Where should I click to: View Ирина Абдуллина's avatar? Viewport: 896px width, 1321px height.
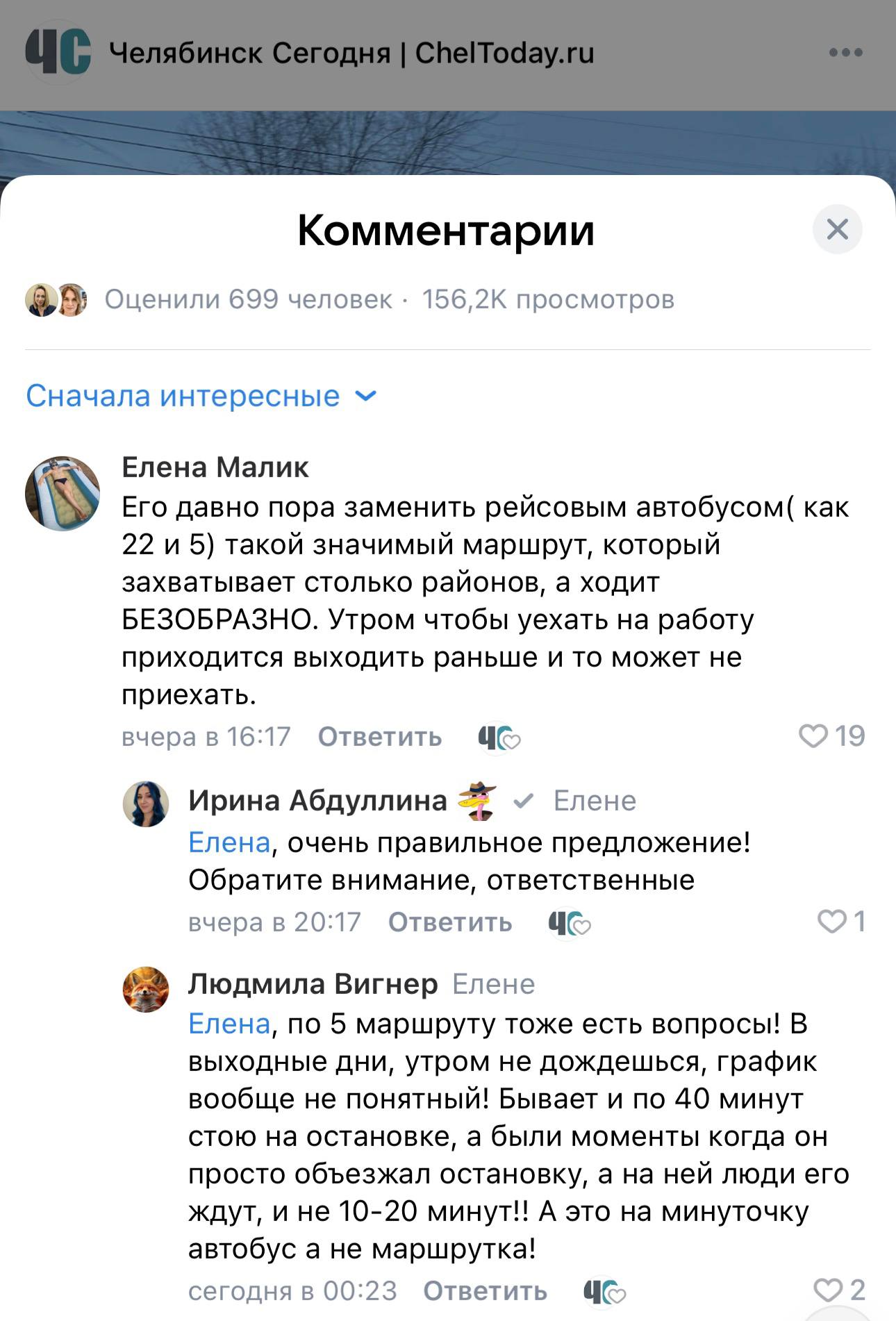point(146,804)
